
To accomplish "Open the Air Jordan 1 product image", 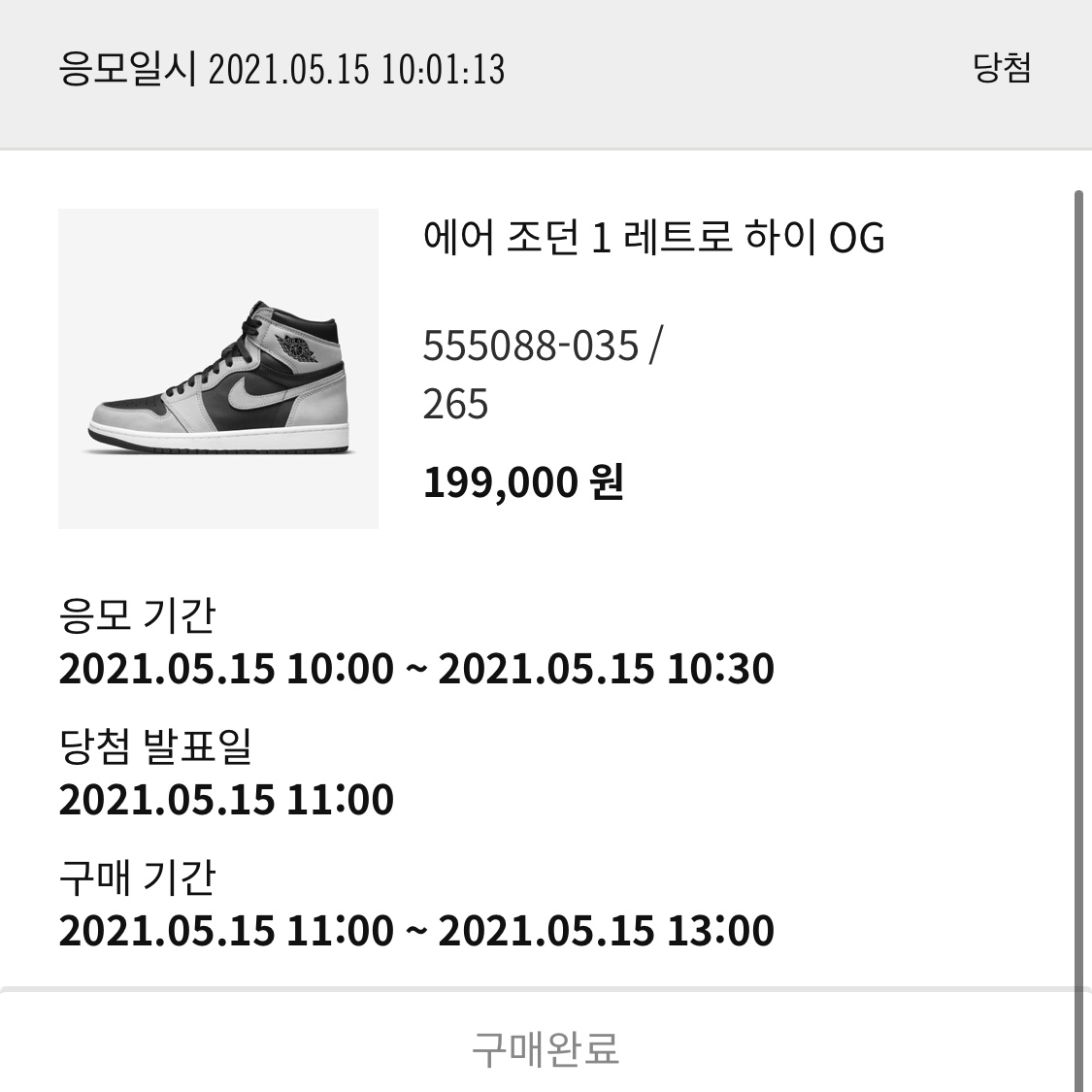I will (218, 369).
